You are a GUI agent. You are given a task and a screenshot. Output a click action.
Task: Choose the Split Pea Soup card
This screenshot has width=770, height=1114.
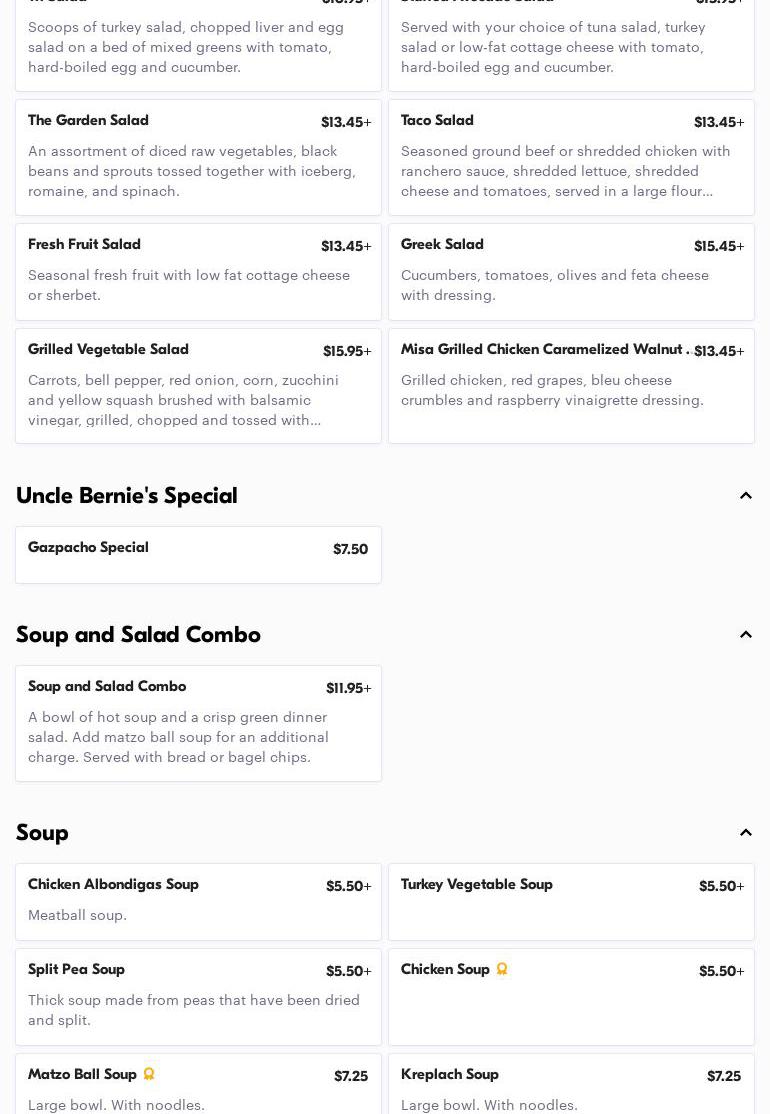pyautogui.click(x=198, y=996)
